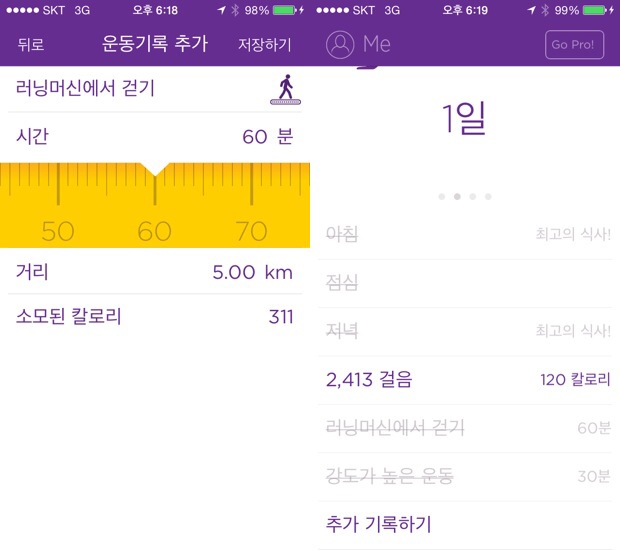Open the 저녁 dinner row

tap(468, 331)
